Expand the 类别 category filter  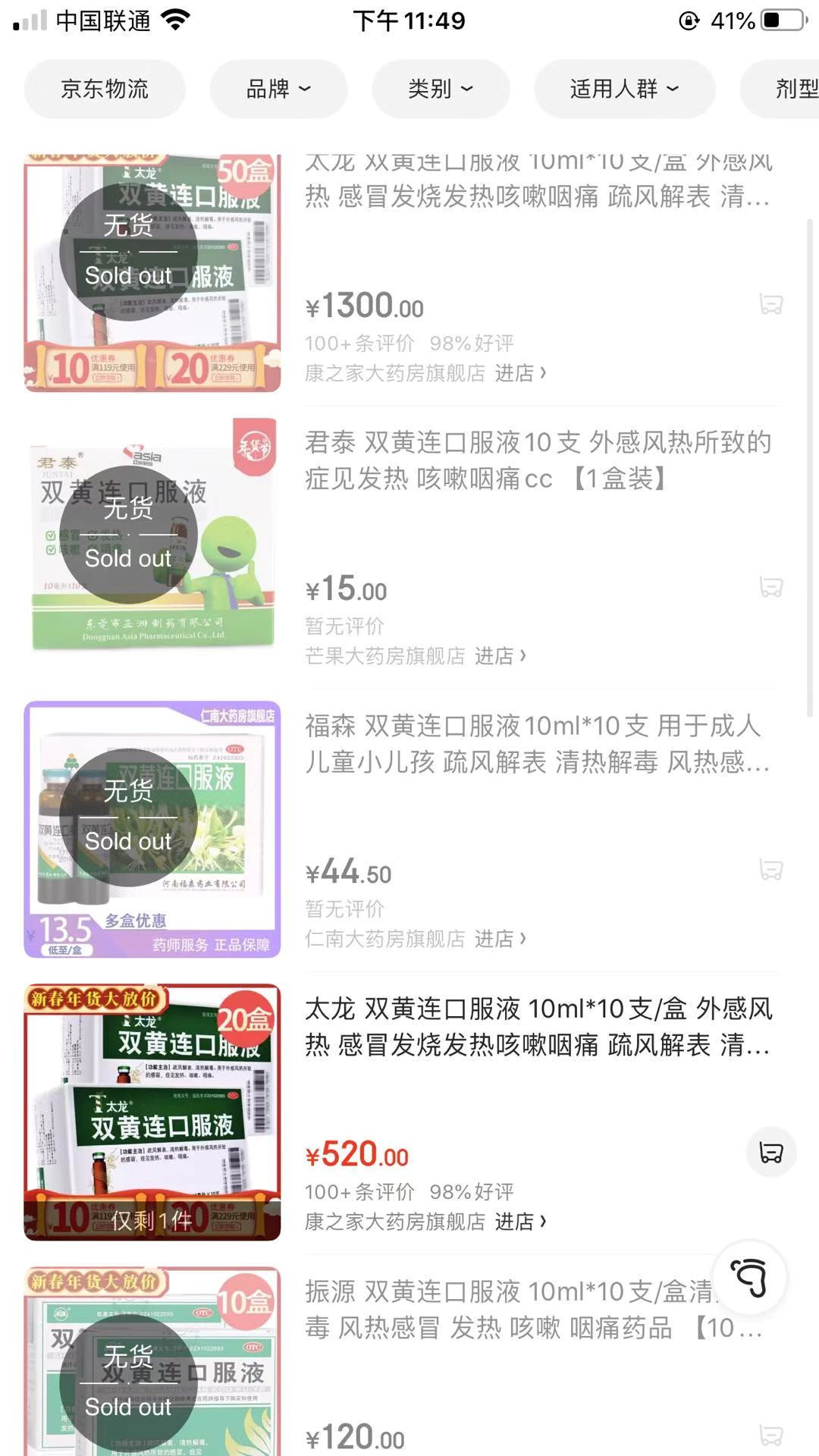[440, 89]
